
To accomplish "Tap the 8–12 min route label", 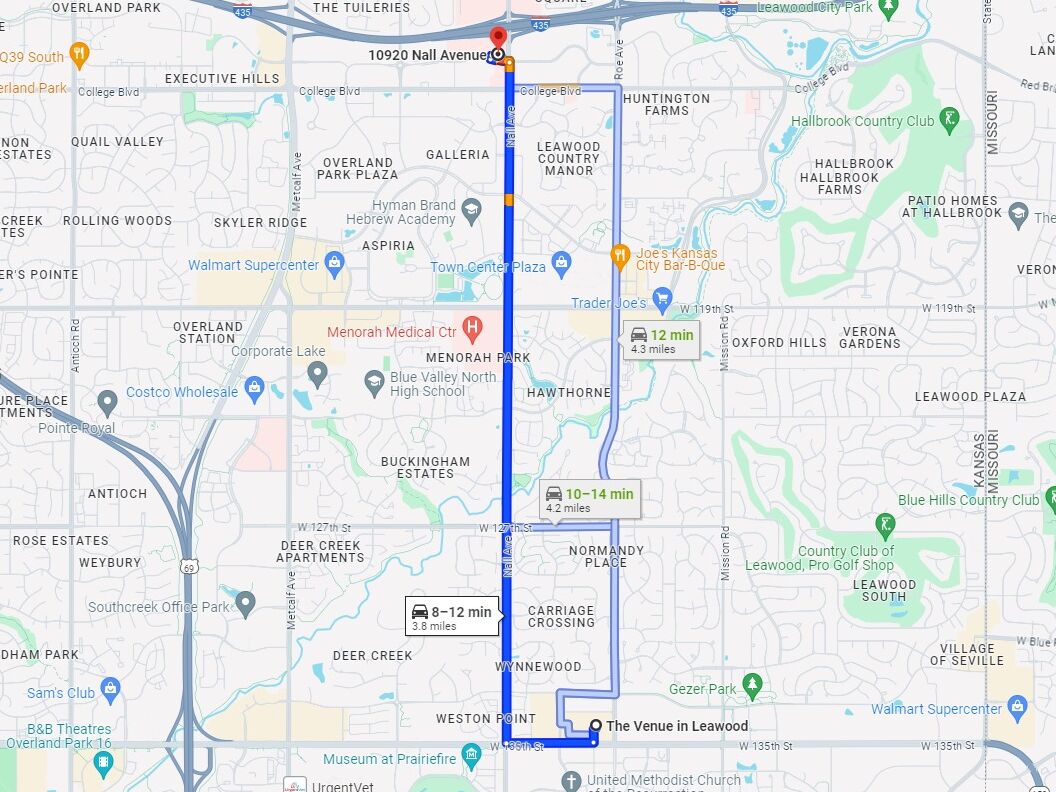I will (451, 617).
